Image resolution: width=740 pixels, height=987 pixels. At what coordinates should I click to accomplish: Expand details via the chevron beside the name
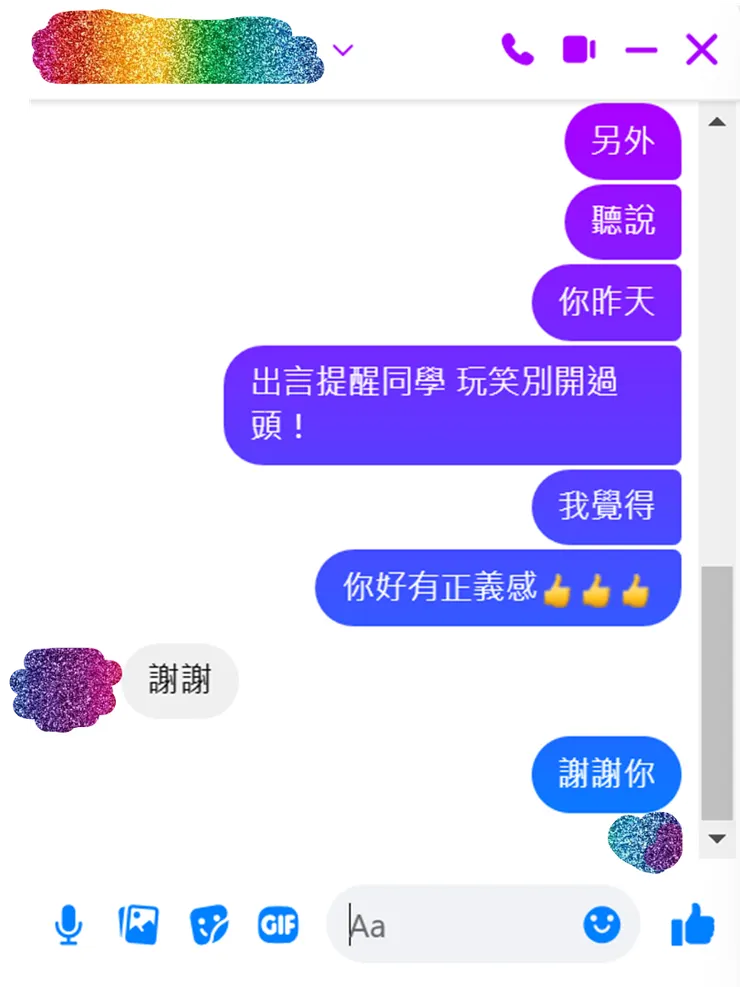tap(343, 50)
